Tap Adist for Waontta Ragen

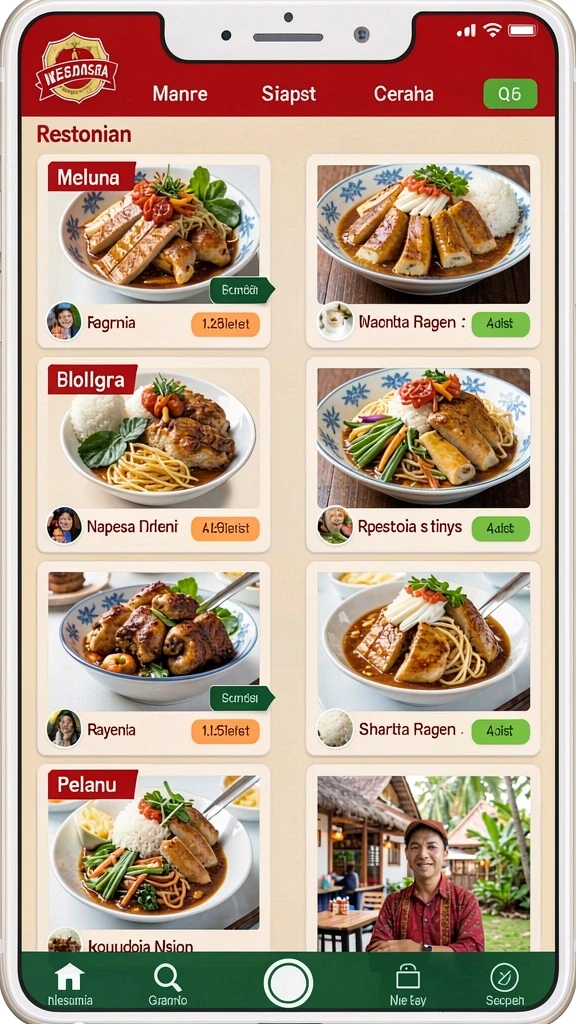[500, 325]
